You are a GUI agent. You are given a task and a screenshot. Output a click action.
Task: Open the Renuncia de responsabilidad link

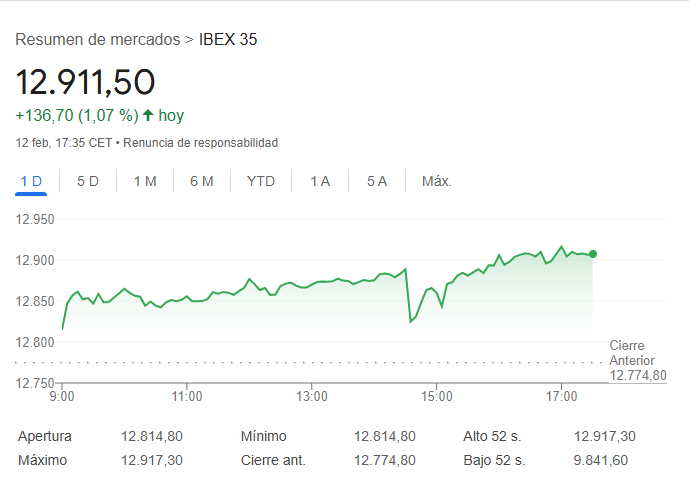pos(200,143)
